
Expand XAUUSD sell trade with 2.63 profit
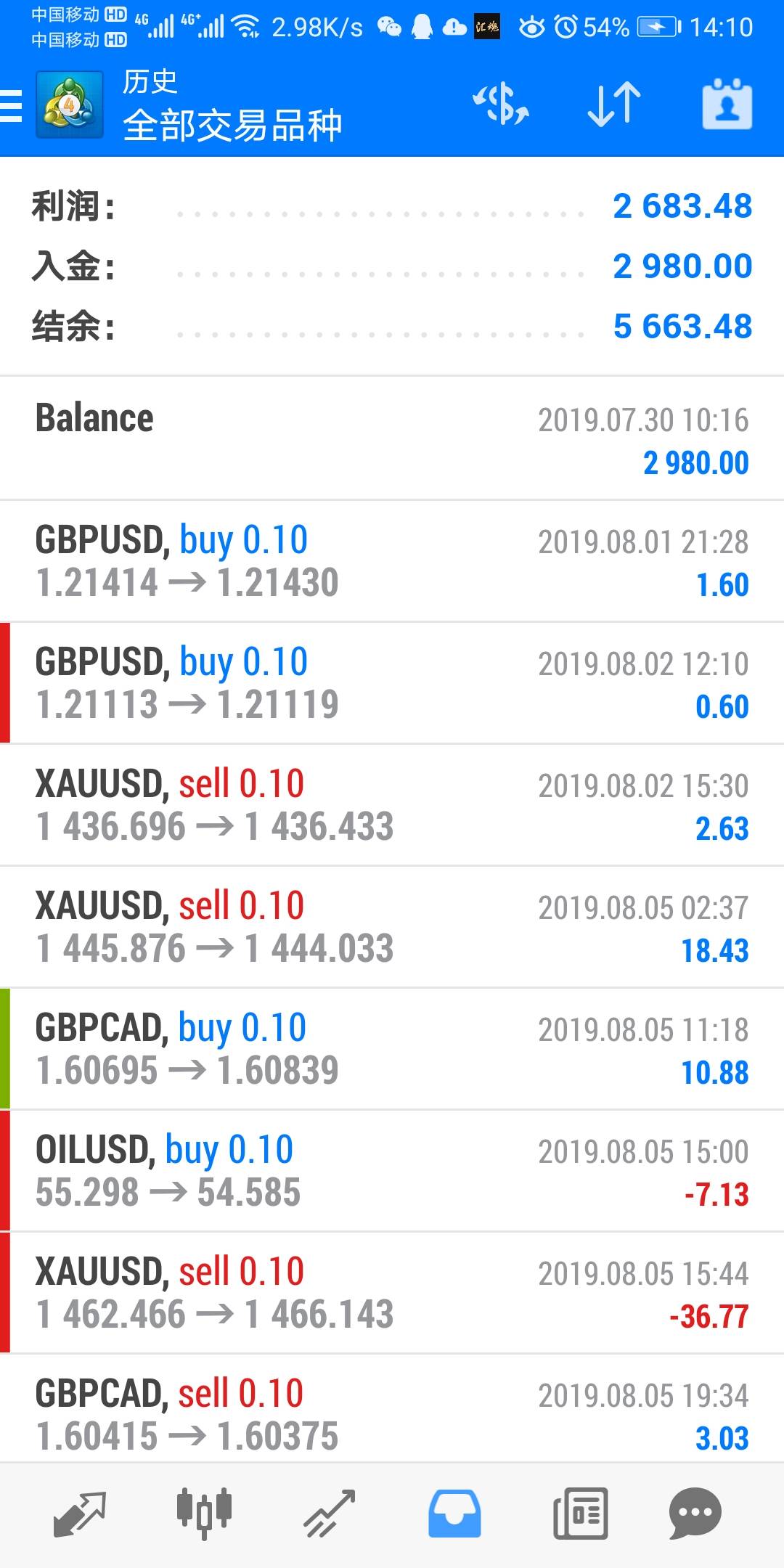[x=392, y=805]
